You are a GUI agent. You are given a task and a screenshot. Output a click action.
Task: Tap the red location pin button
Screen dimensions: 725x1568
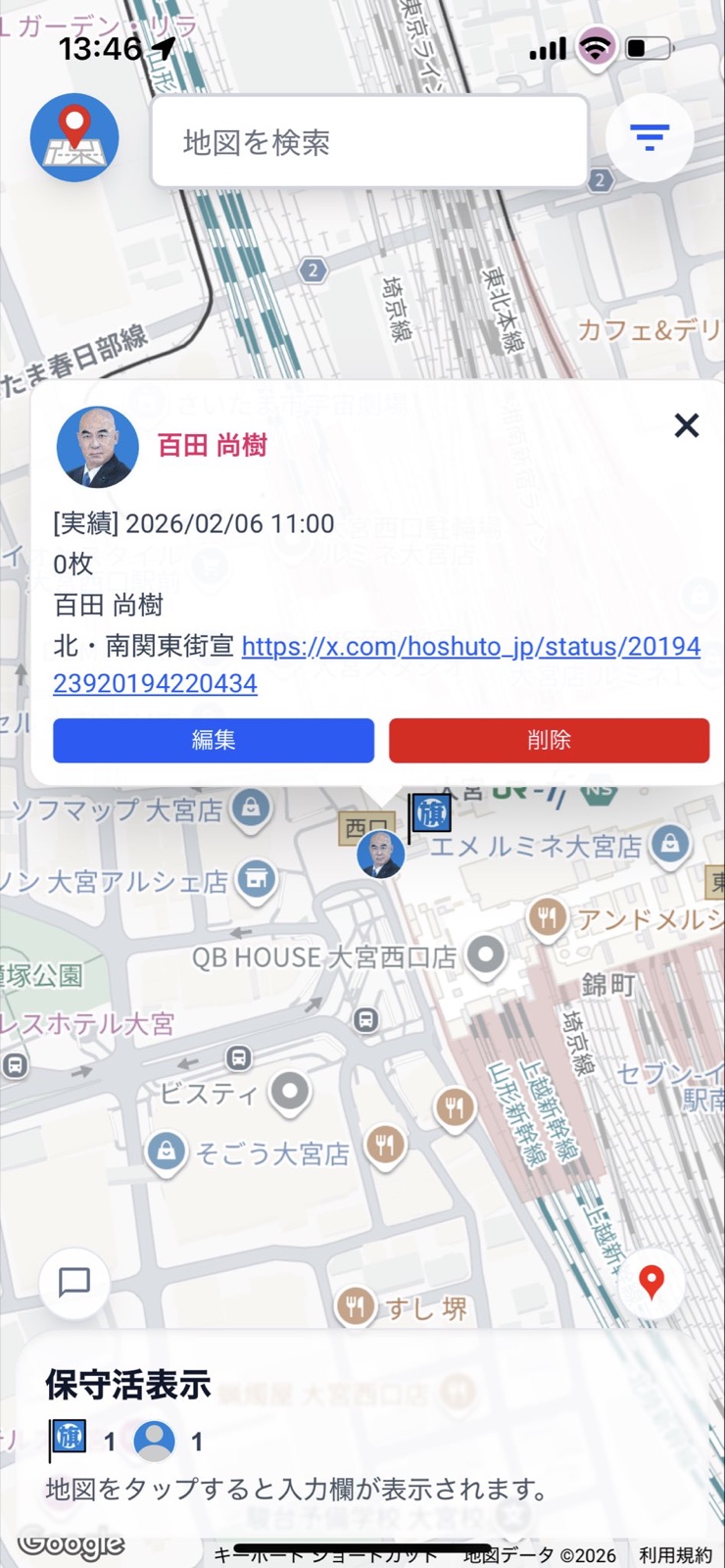pyautogui.click(x=652, y=1282)
